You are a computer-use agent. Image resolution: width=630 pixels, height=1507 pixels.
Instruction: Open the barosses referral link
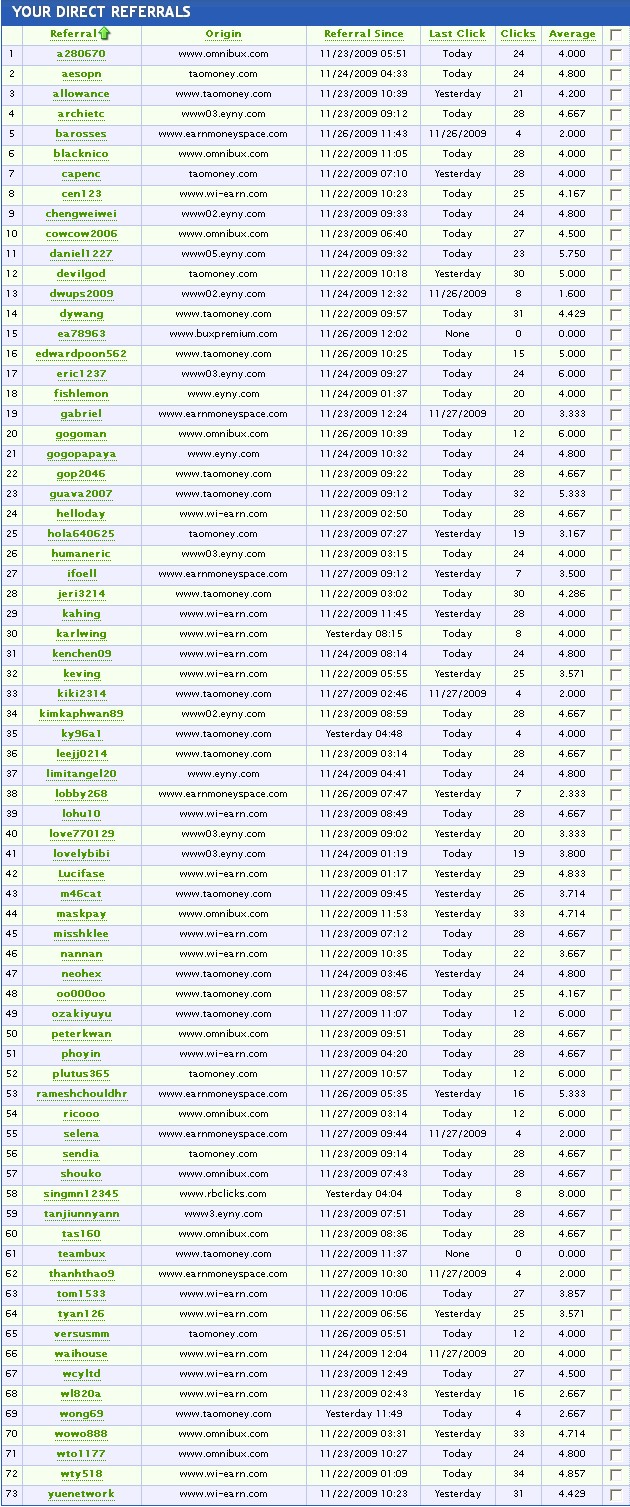(x=81, y=134)
